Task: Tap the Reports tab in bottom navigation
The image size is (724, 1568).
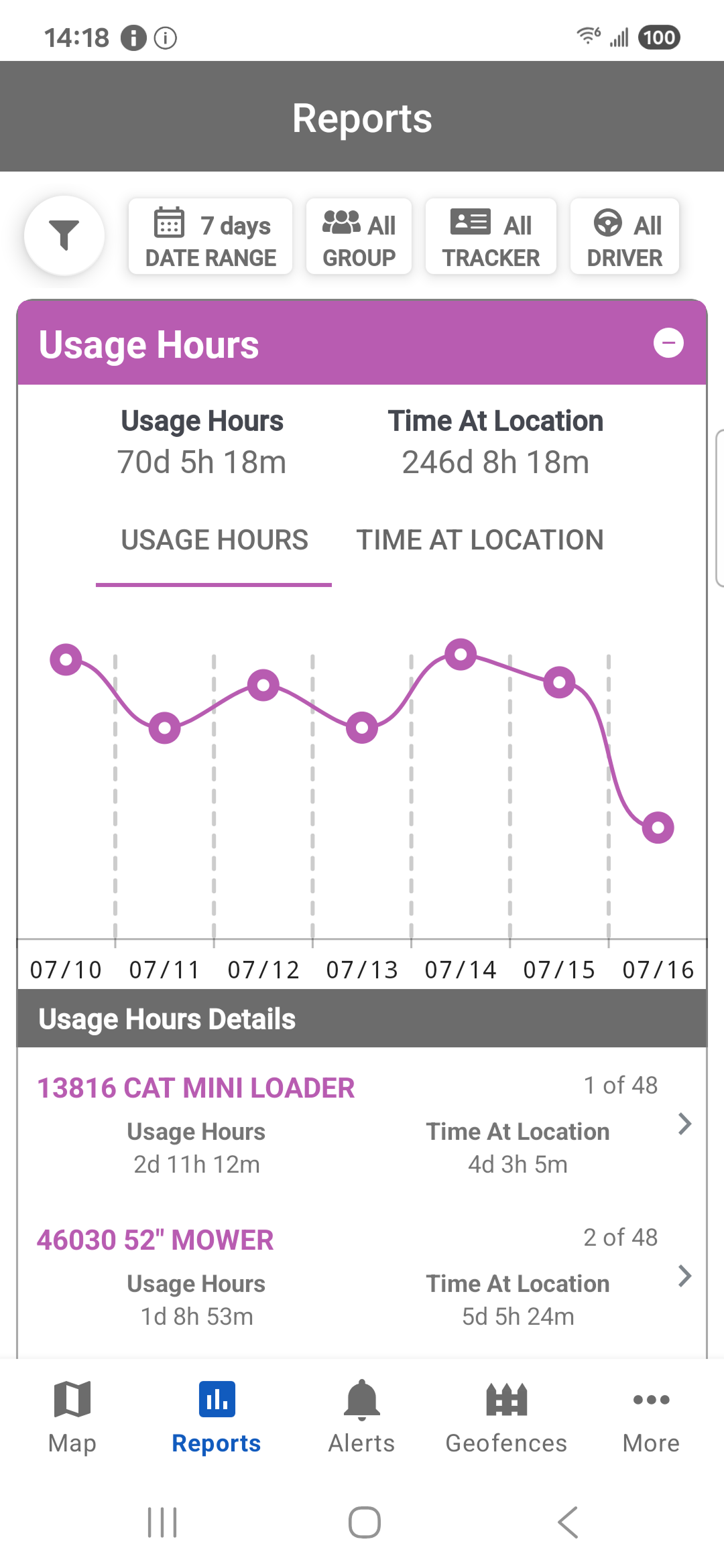Action: click(217, 1417)
